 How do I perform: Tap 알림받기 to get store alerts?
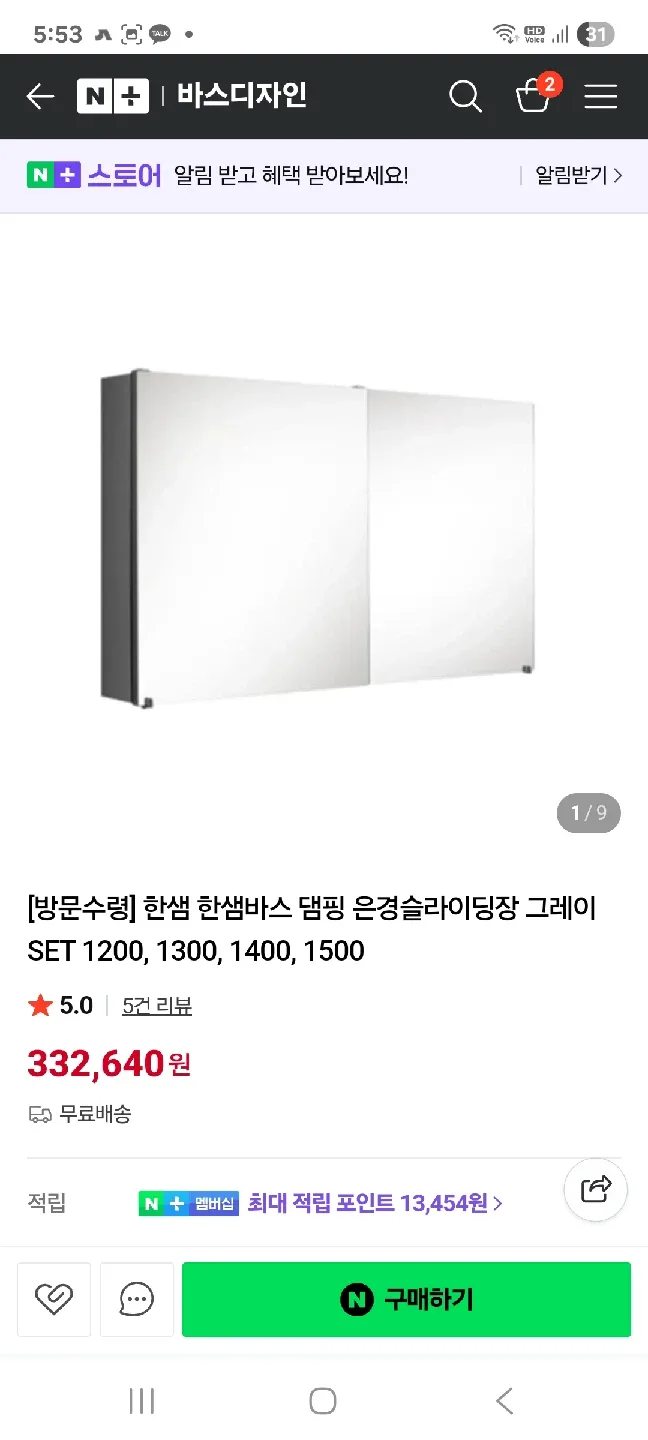(x=578, y=176)
